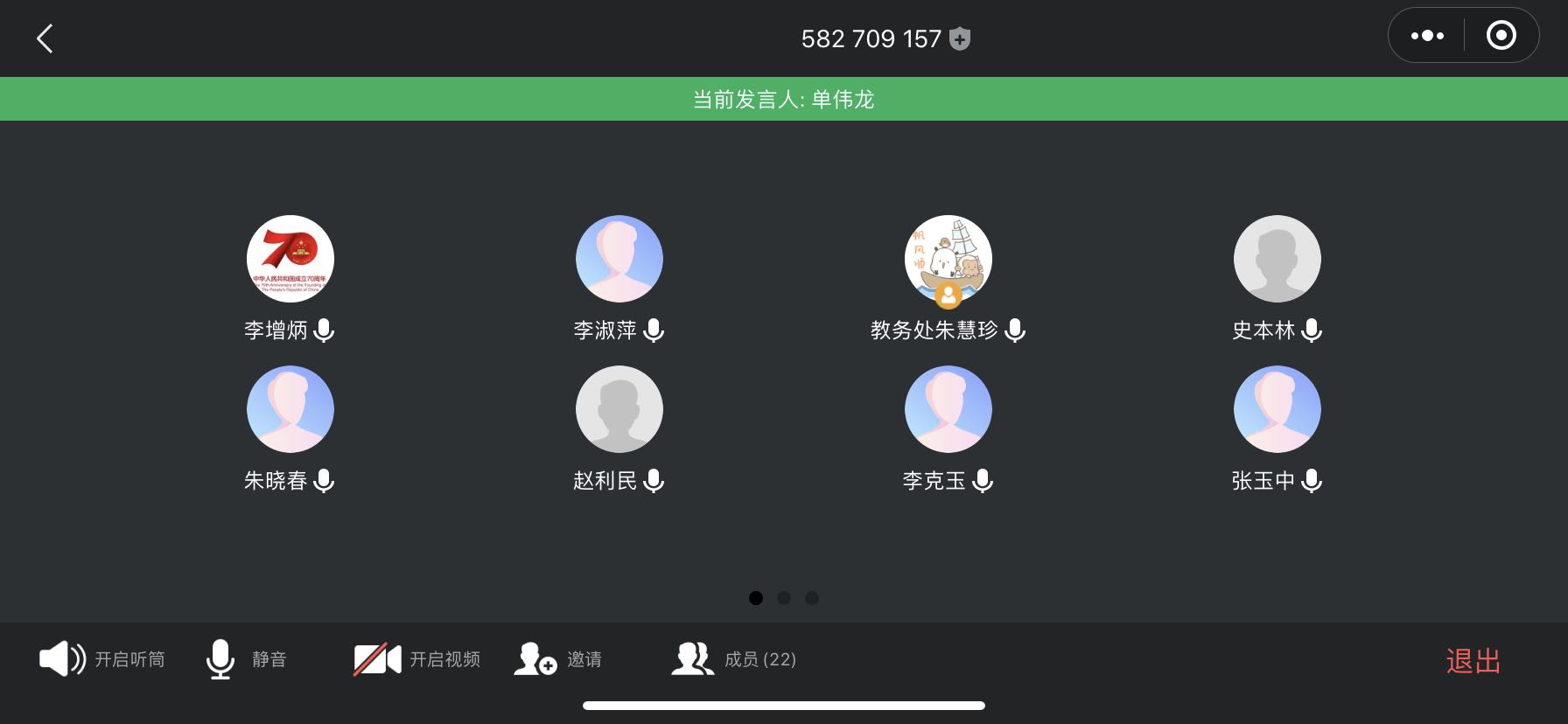Select participant 赵利民's avatar
The width and height of the screenshot is (1568, 724).
coord(619,409)
